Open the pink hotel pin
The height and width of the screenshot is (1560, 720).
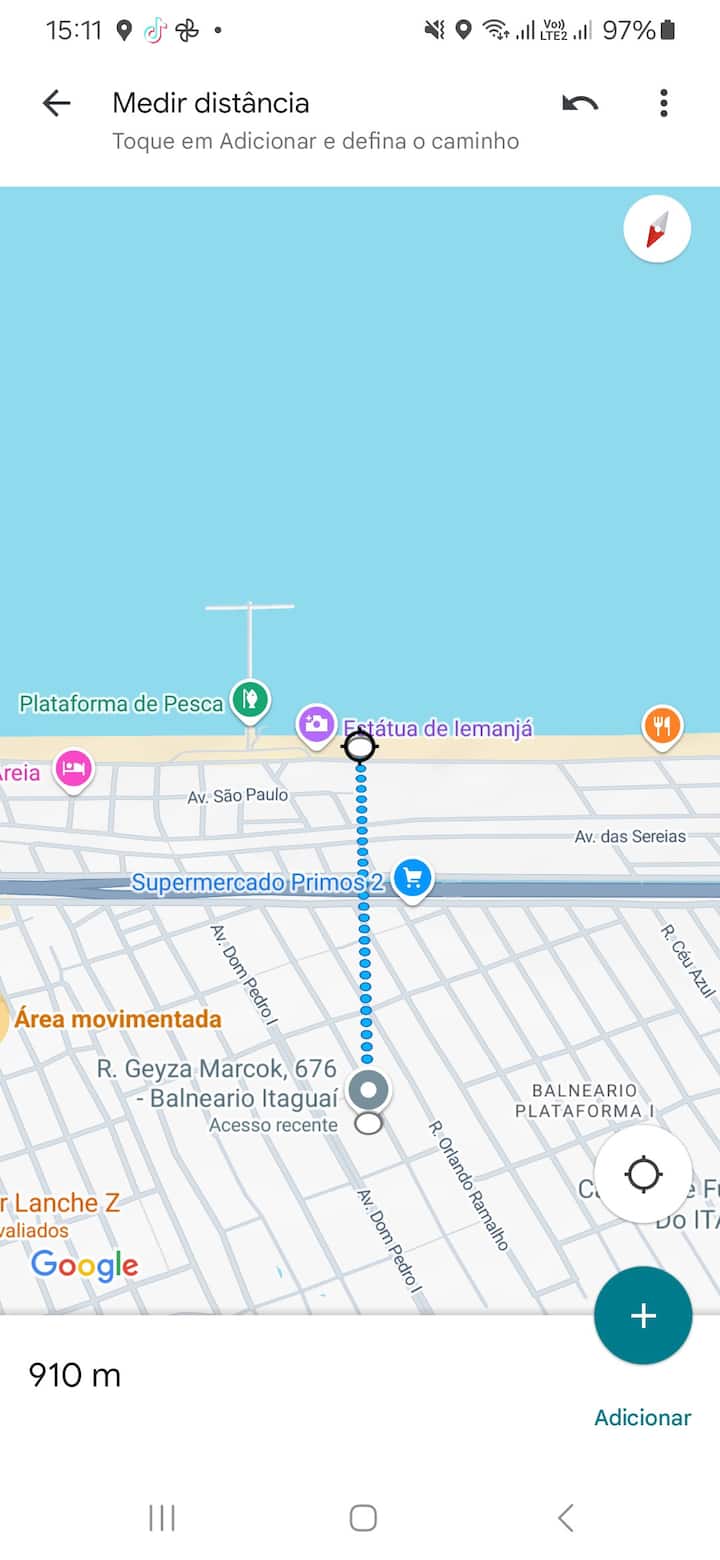point(74,769)
